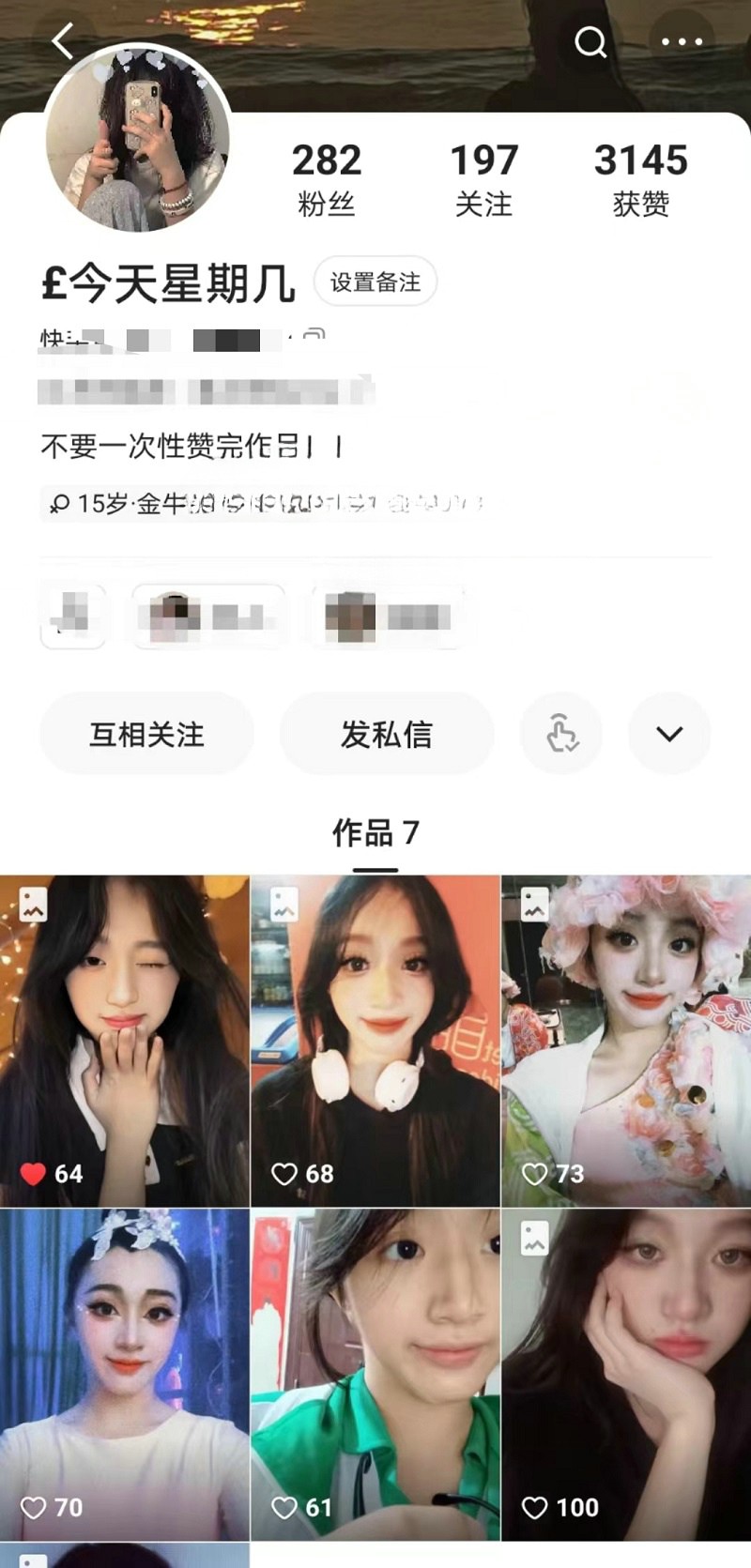The width and height of the screenshot is (751, 1568).
Task: Open the post with 73 likes
Action: coord(626,1040)
